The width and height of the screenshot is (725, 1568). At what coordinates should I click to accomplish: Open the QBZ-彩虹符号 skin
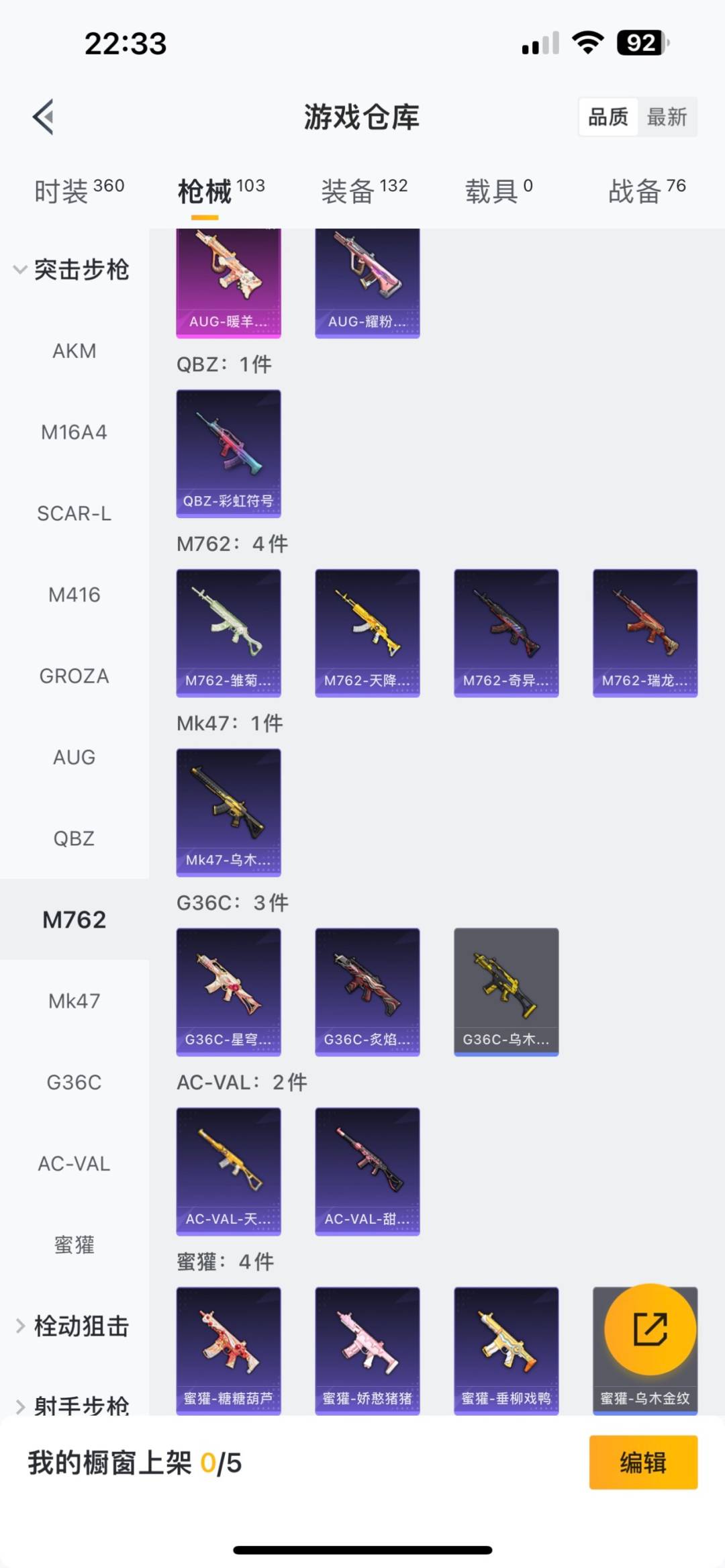pyautogui.click(x=228, y=453)
